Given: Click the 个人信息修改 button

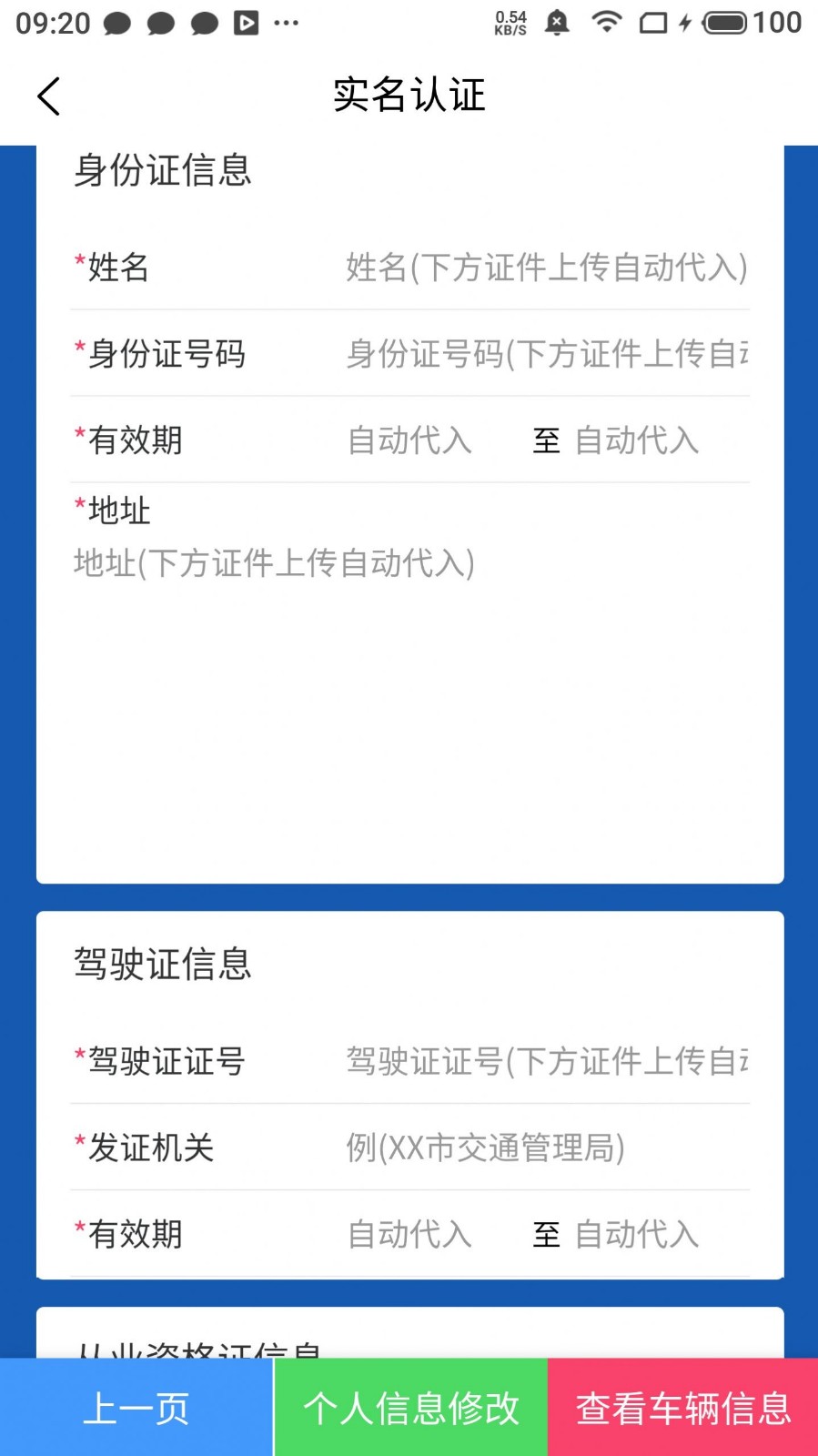Looking at the screenshot, I should click(x=409, y=1407).
